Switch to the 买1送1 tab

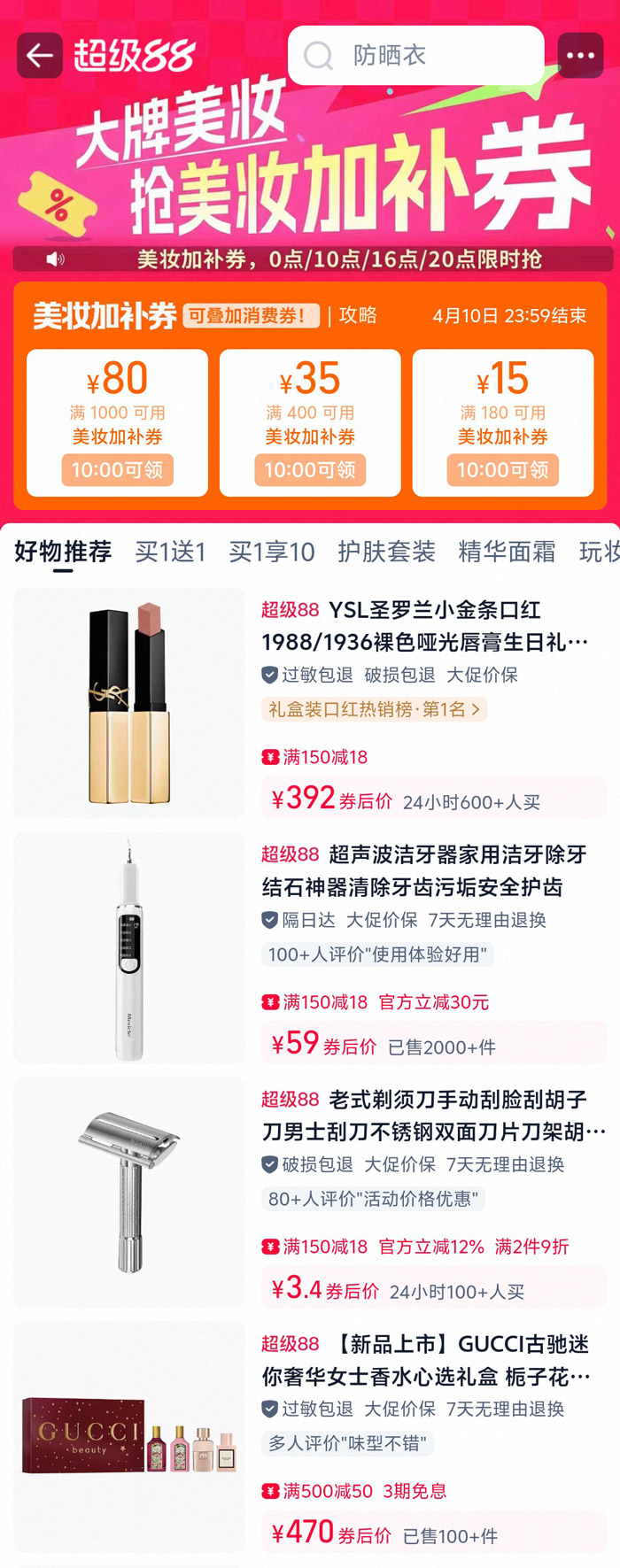(170, 552)
